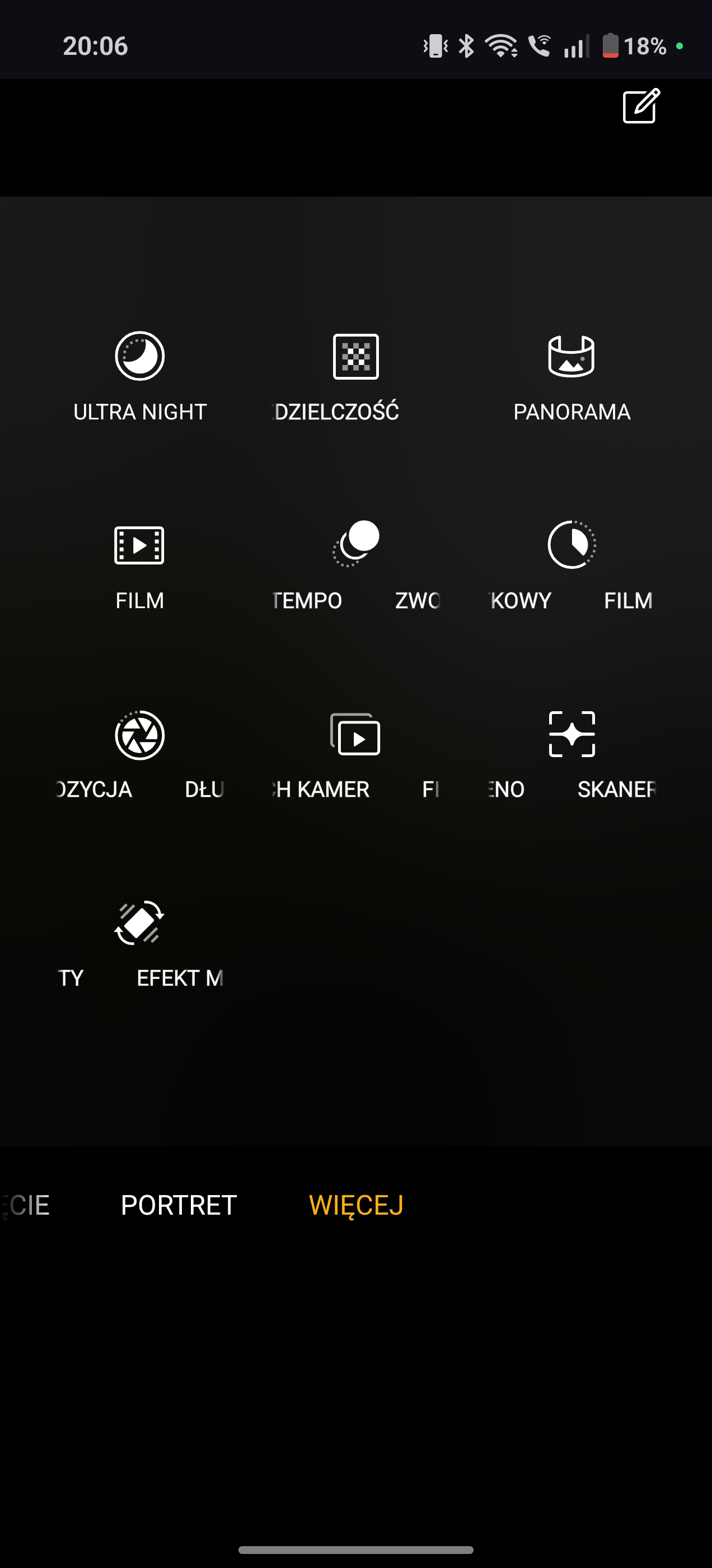This screenshot has height=1568, width=712.
Task: Switch to the Portret tab
Action: click(x=179, y=1205)
